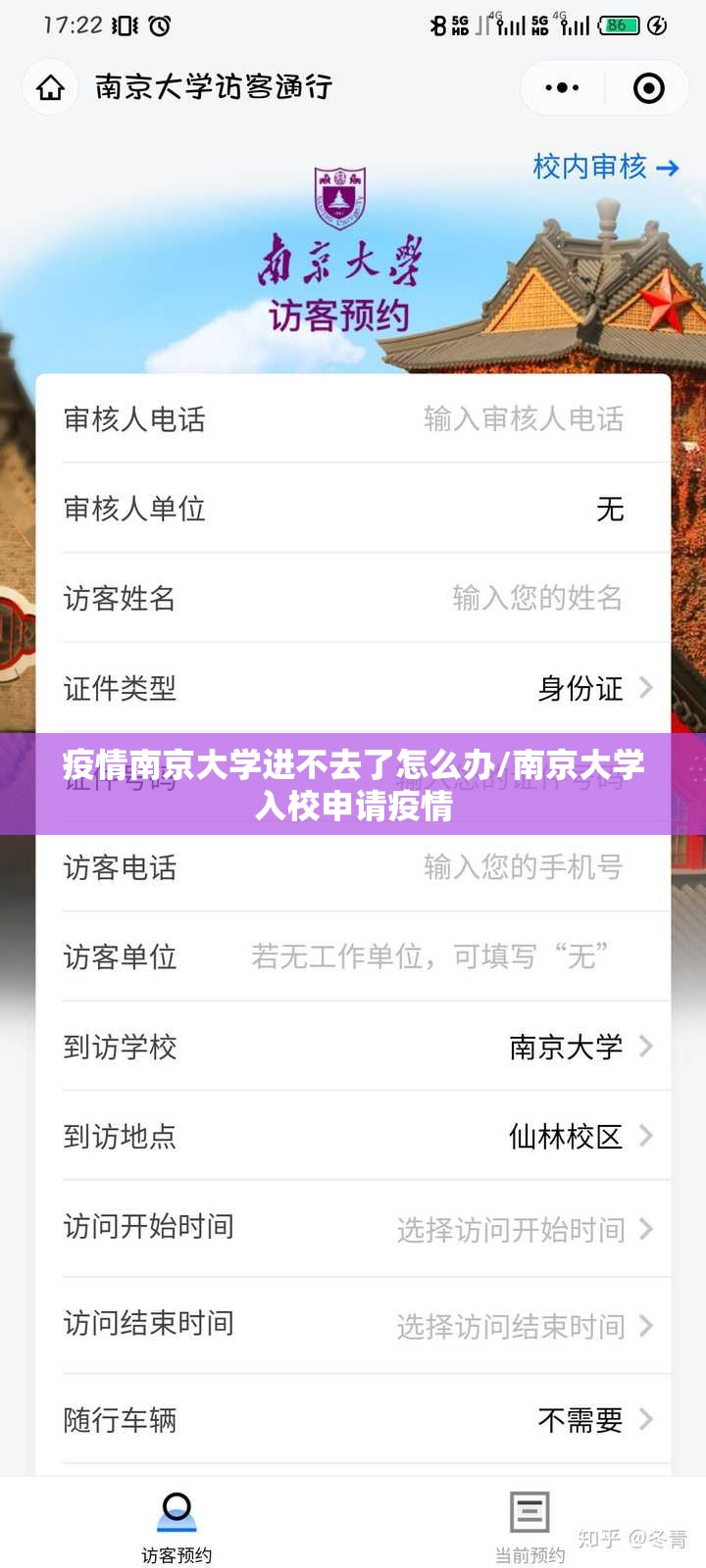This screenshot has width=706, height=1568.
Task: Open the 校内审核 link
Action: (605, 168)
